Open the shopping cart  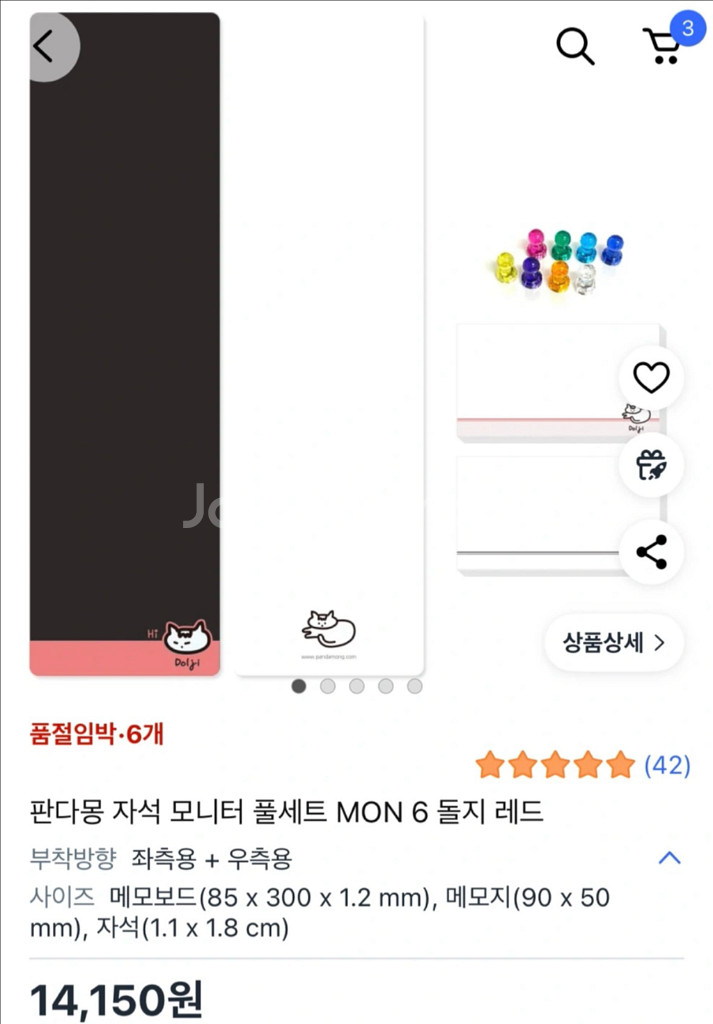(x=662, y=46)
